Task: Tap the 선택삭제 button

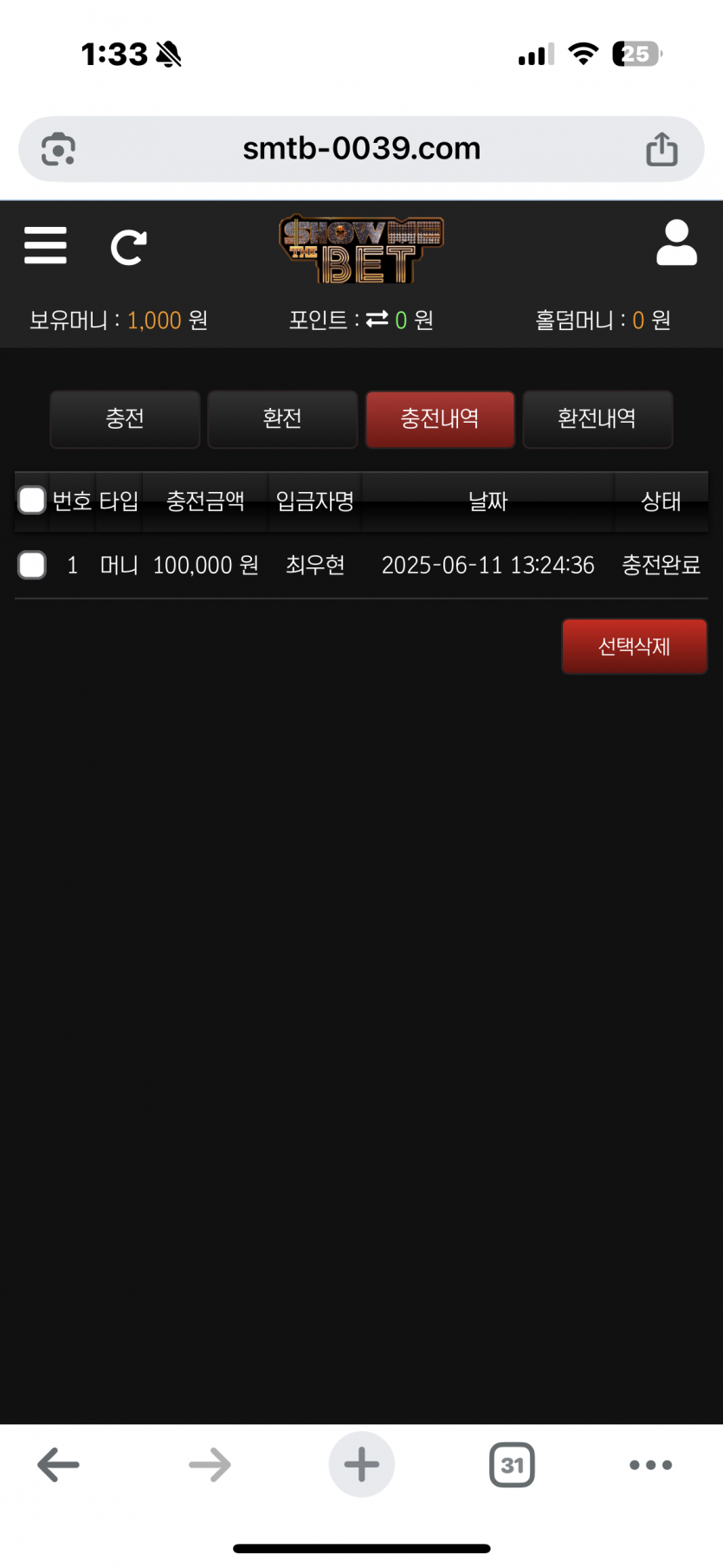Action: (x=634, y=646)
